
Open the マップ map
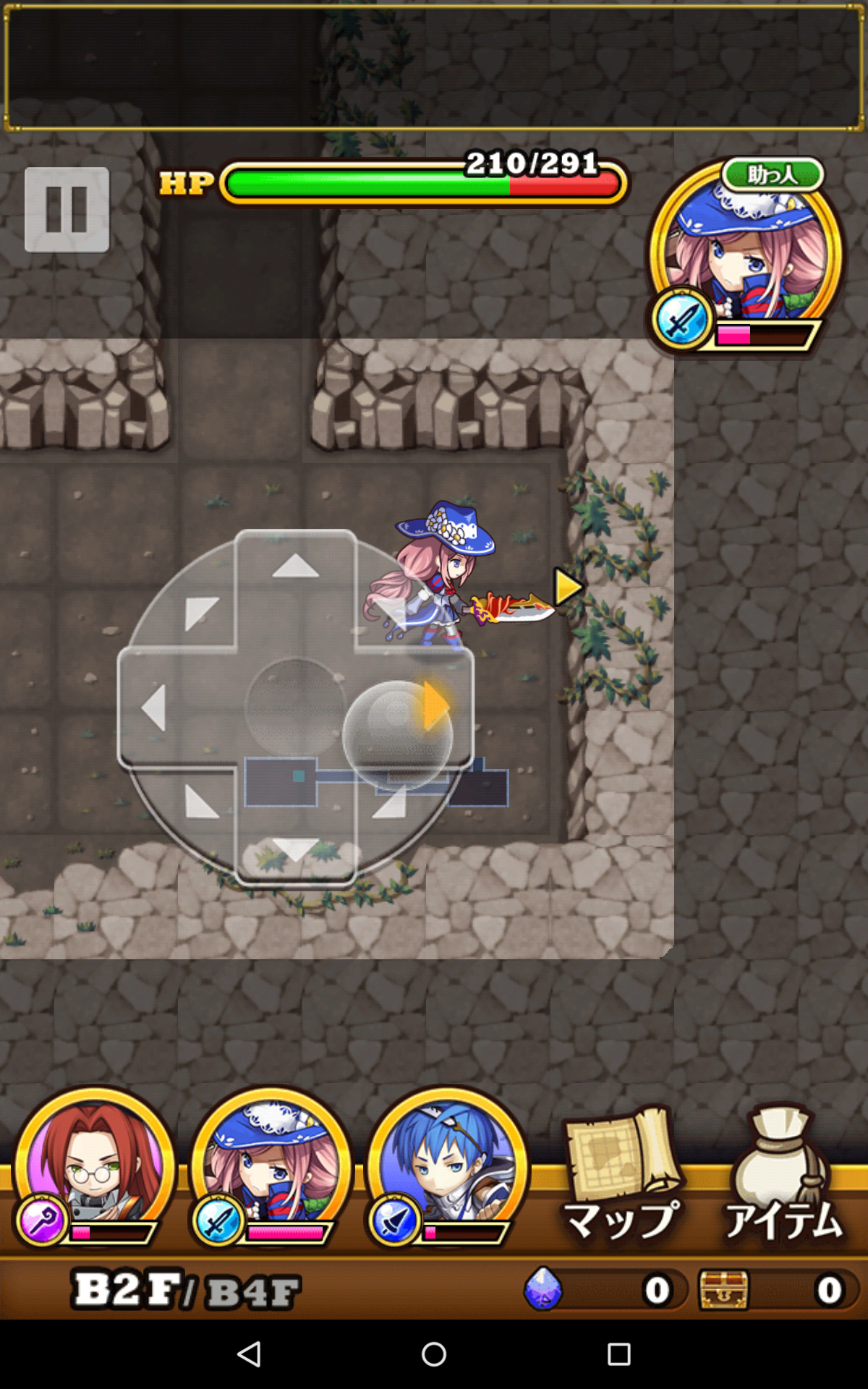622,1176
